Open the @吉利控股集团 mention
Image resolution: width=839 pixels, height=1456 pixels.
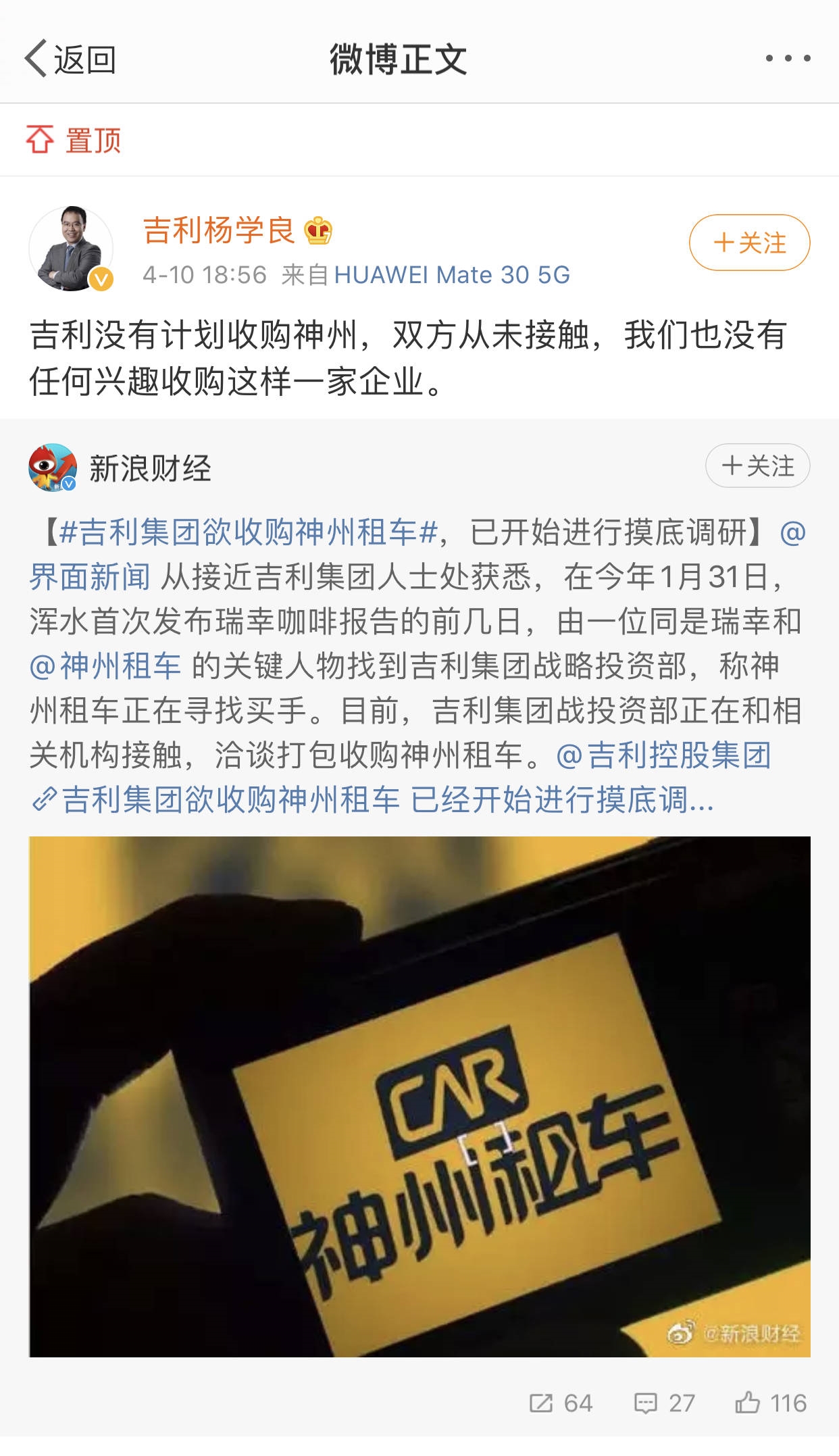664,755
